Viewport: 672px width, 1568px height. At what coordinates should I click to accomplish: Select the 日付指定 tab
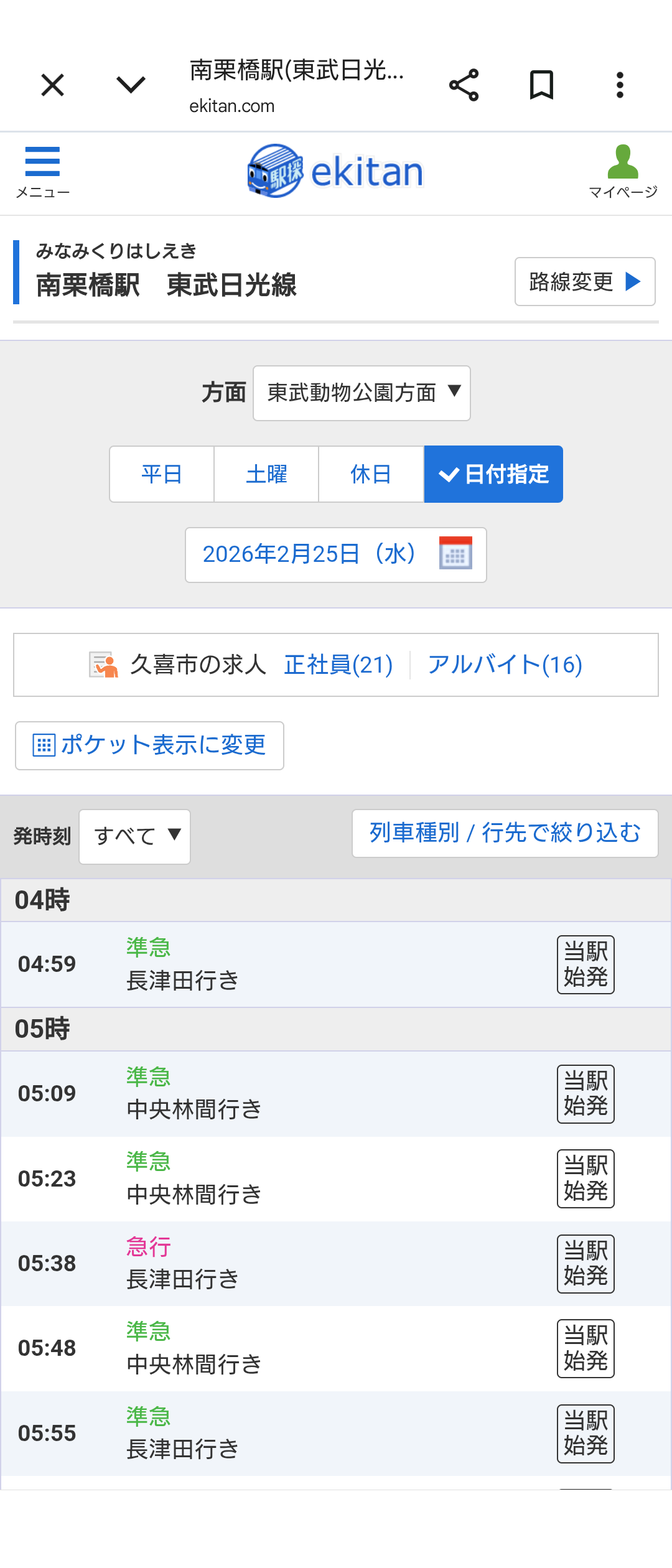click(493, 474)
